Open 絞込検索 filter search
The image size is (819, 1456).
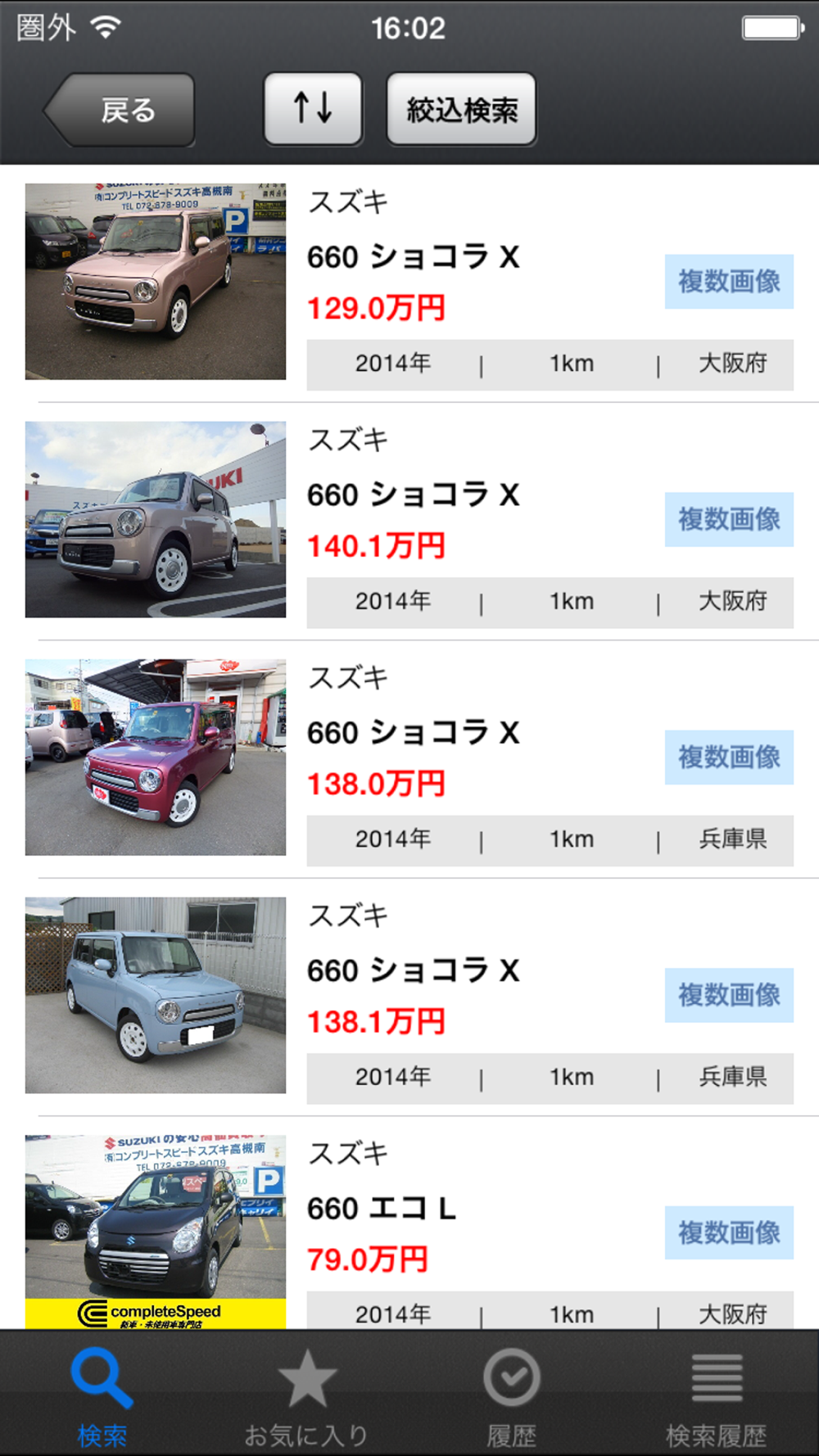click(x=461, y=109)
